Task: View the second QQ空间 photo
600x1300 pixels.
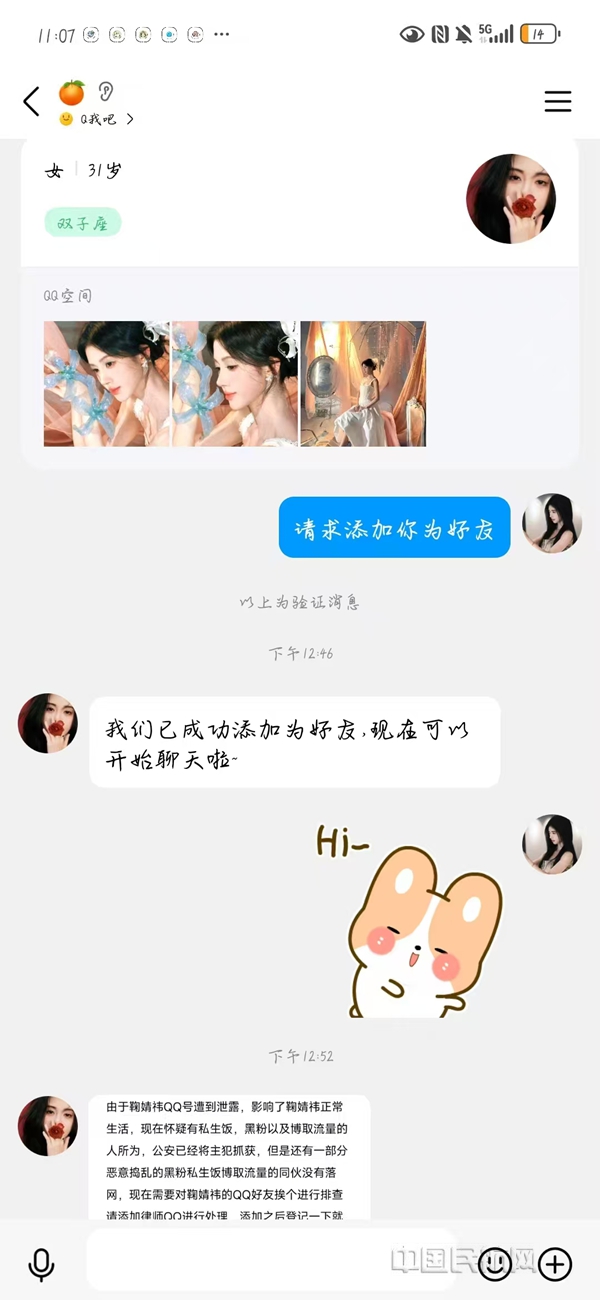Action: click(x=235, y=383)
